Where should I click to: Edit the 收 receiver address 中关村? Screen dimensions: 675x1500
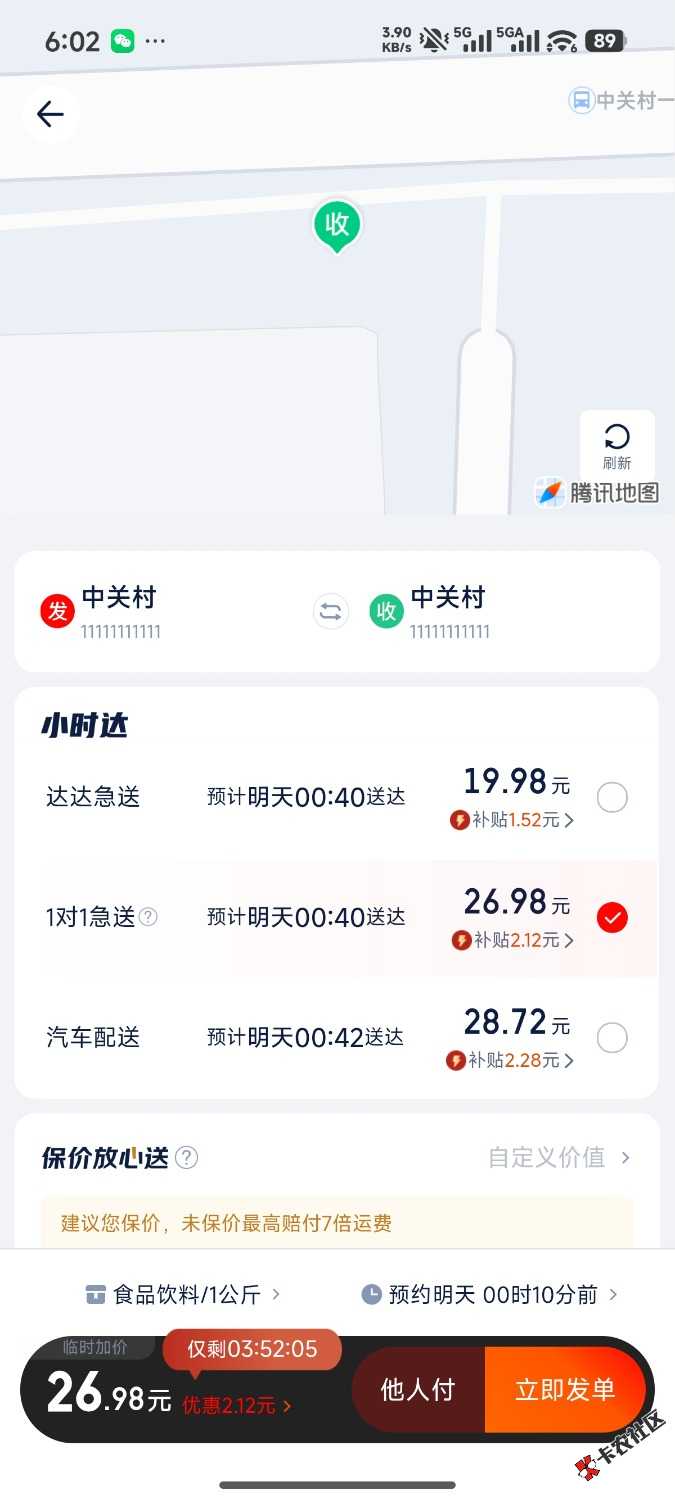click(450, 611)
